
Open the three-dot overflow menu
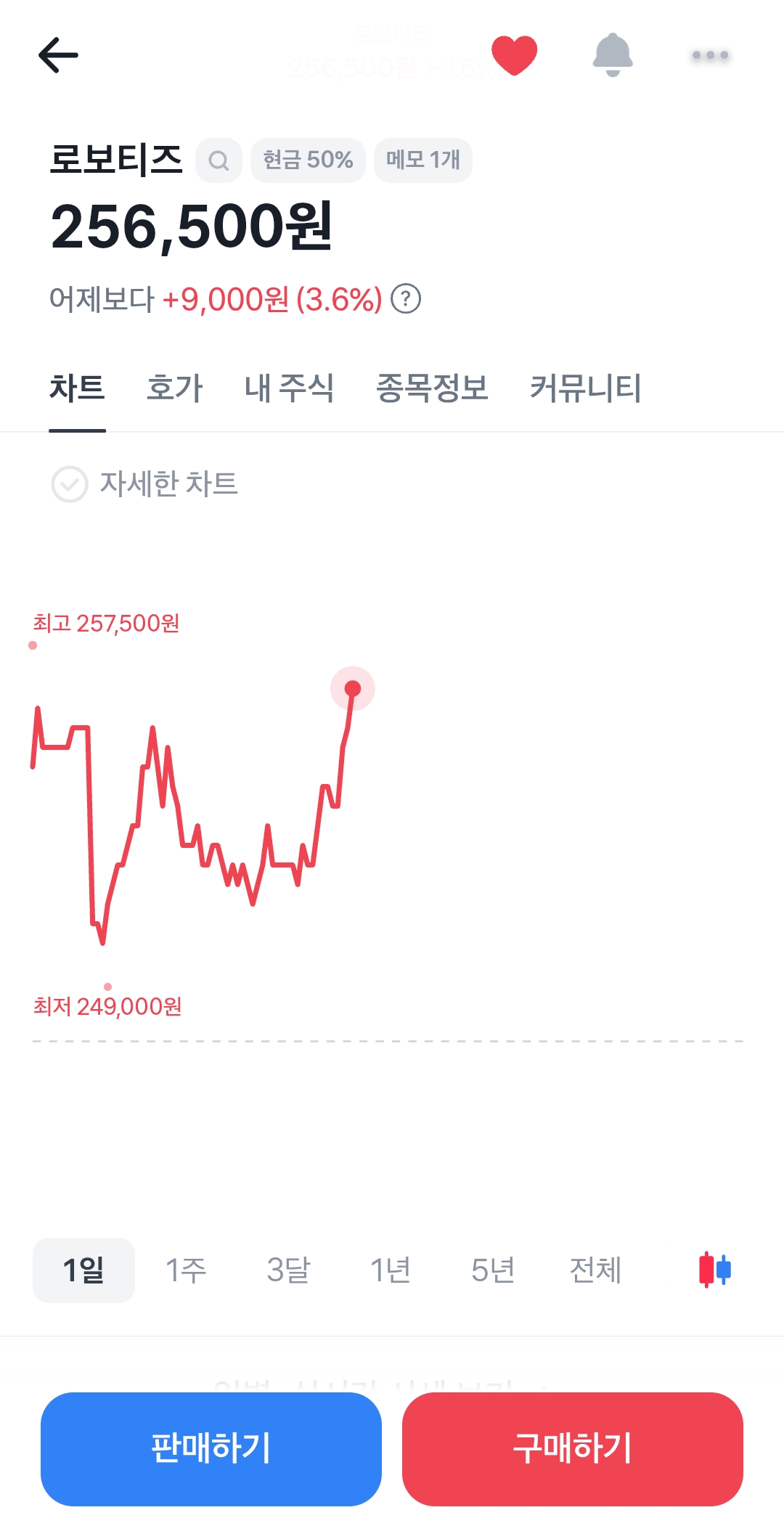click(710, 55)
